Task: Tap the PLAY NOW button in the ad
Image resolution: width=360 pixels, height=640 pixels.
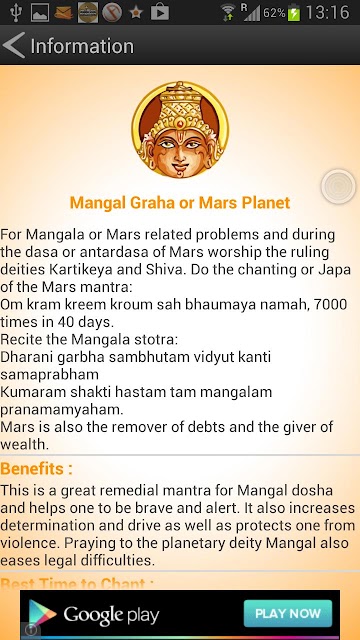Action: (288, 613)
